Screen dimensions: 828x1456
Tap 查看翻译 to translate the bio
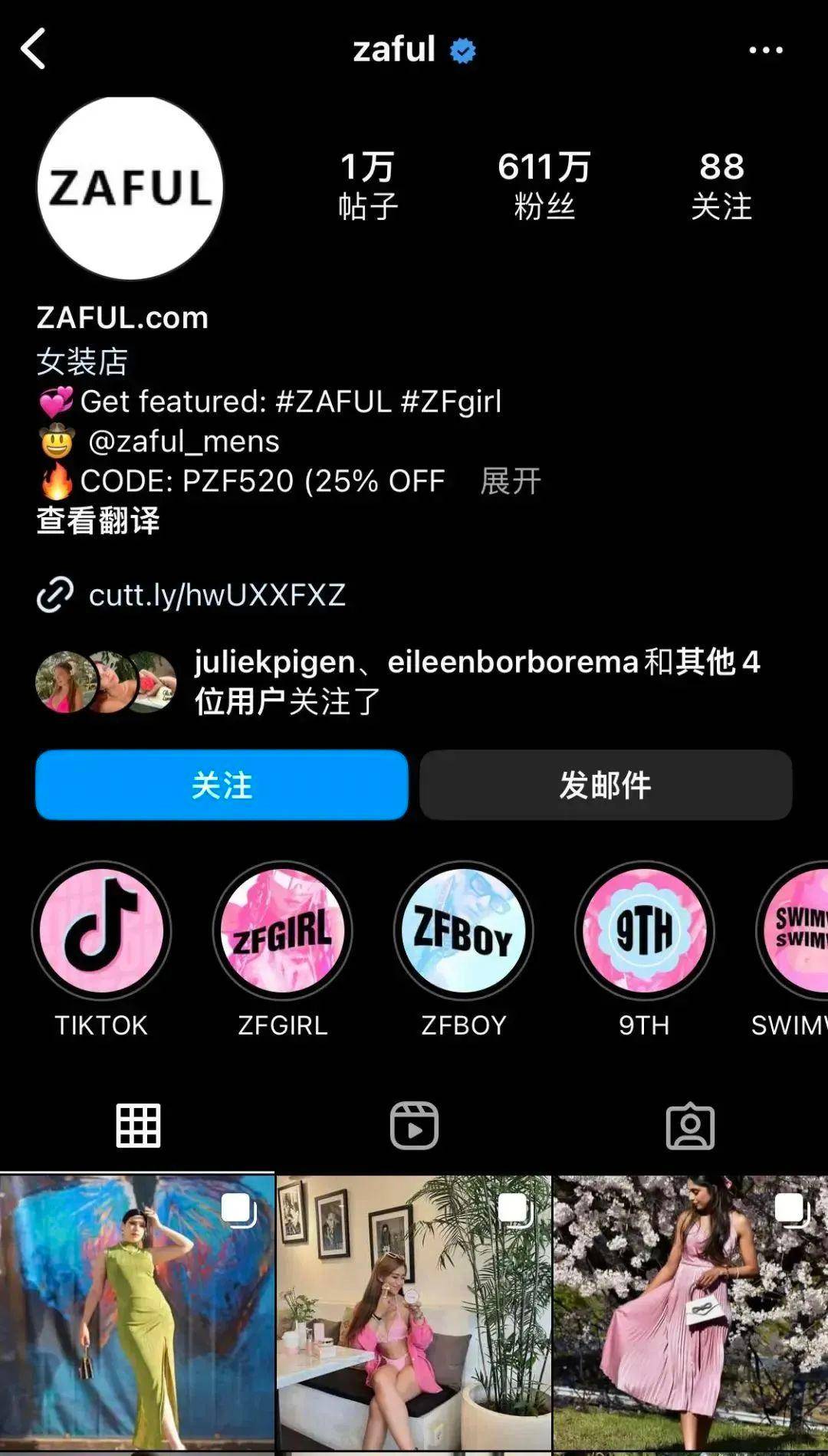coord(98,521)
